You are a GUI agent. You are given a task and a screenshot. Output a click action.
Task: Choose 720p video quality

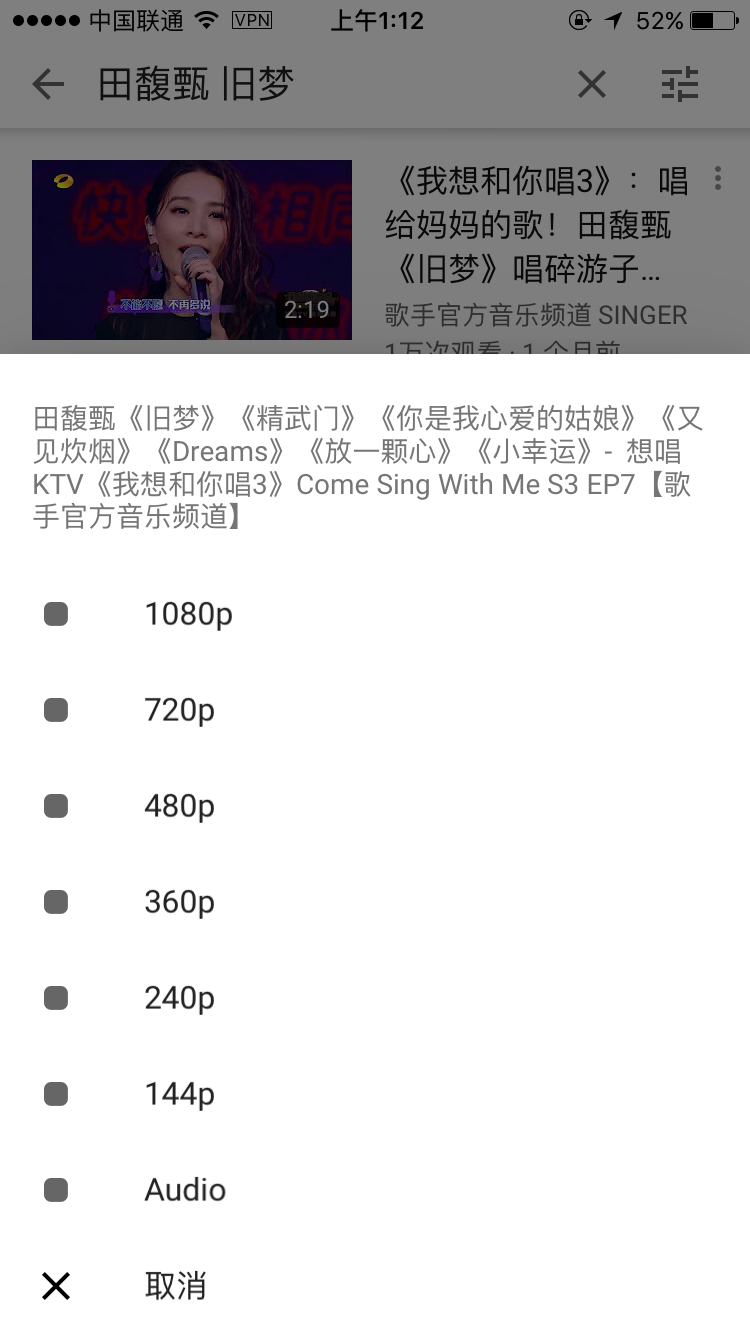coord(180,710)
